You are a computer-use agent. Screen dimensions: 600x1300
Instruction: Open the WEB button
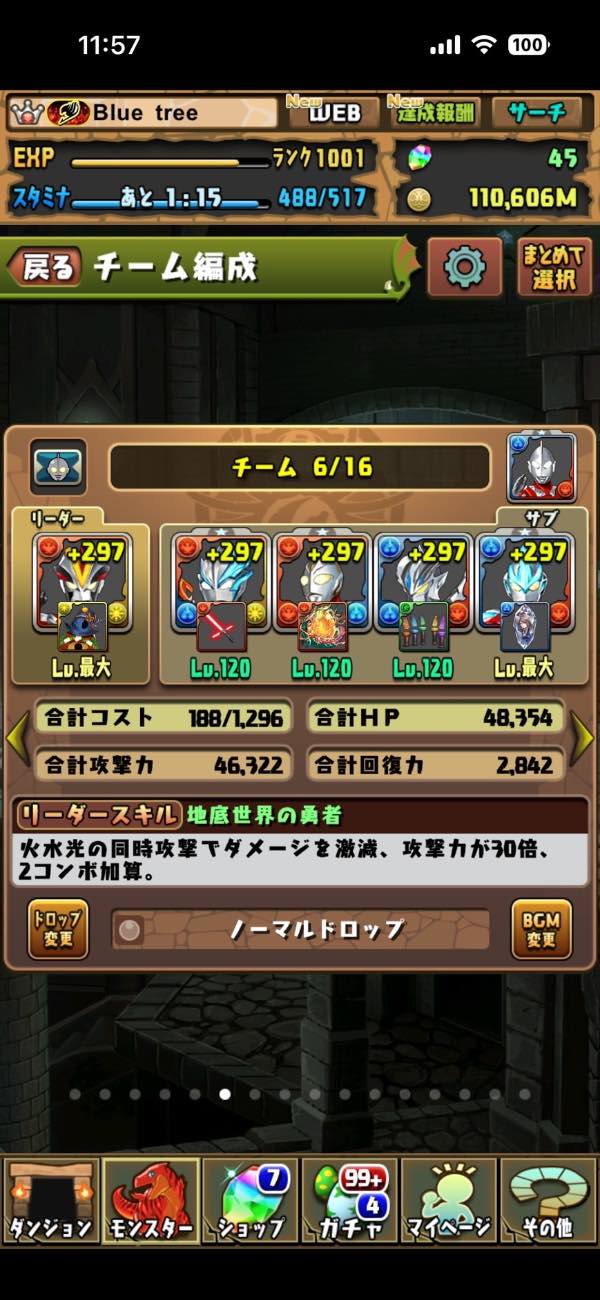coord(334,113)
